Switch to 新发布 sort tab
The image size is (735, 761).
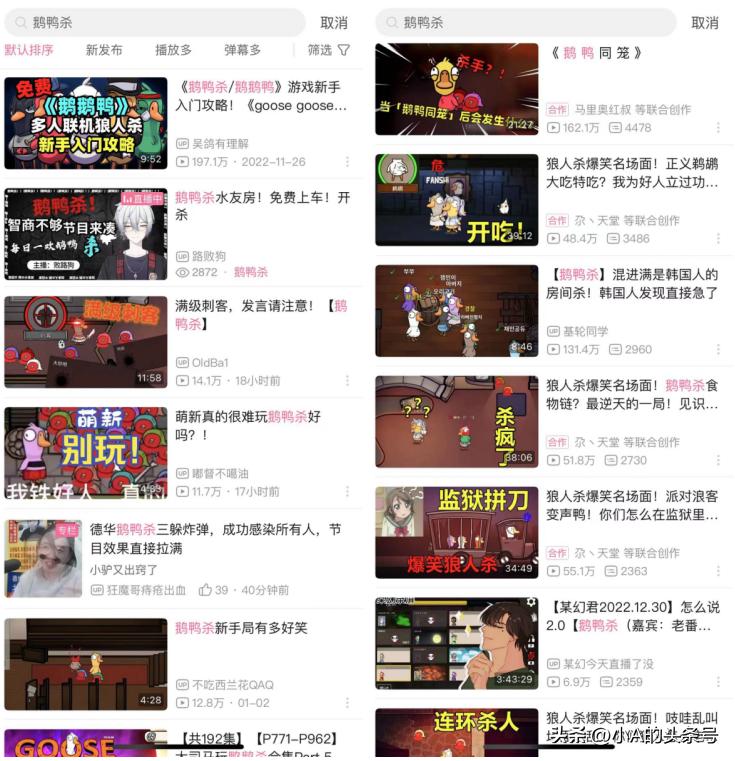coord(104,50)
